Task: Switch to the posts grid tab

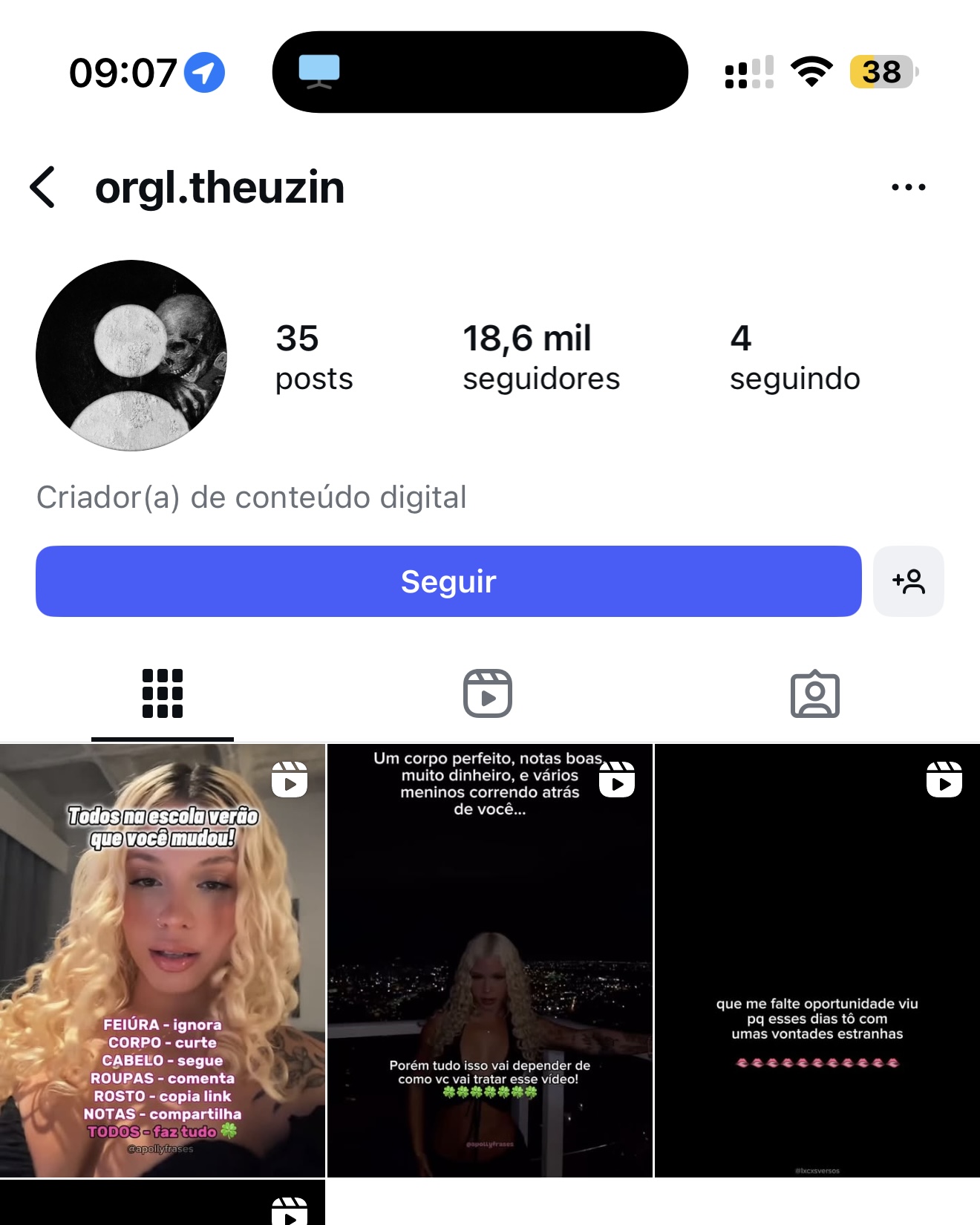Action: pos(163,693)
